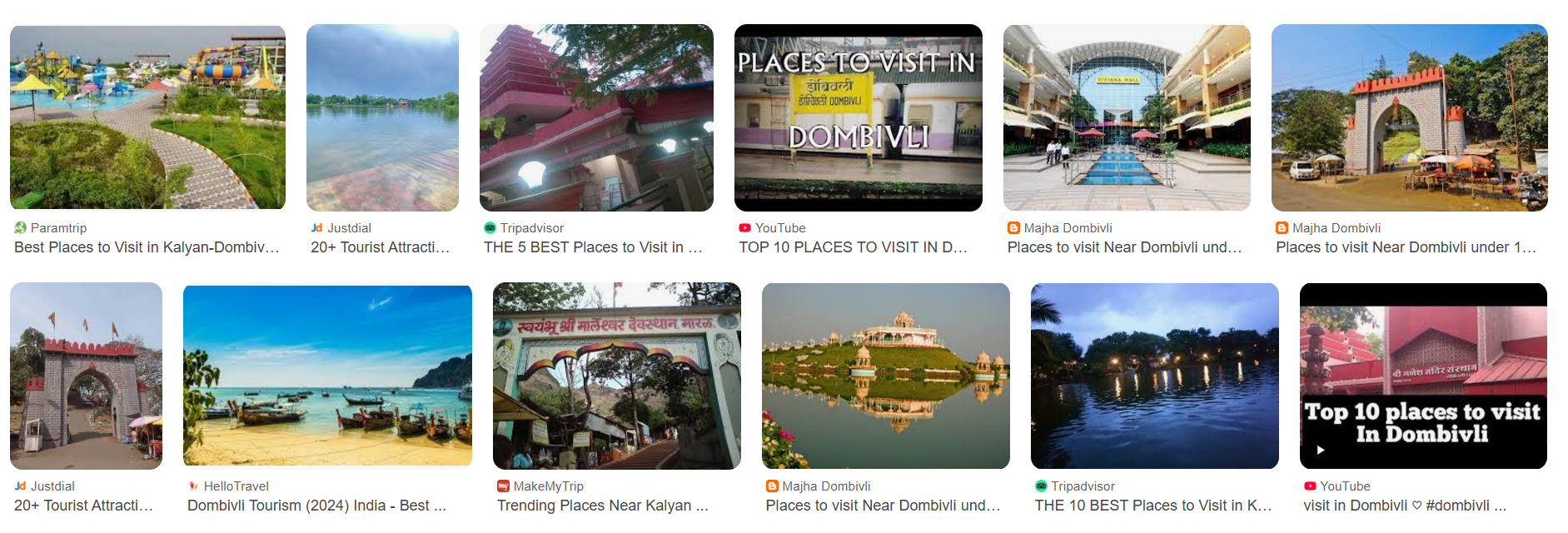This screenshot has height=533, width=1568.
Task: Open Tripadvisor's 5 BEST Places result
Action: point(596,117)
